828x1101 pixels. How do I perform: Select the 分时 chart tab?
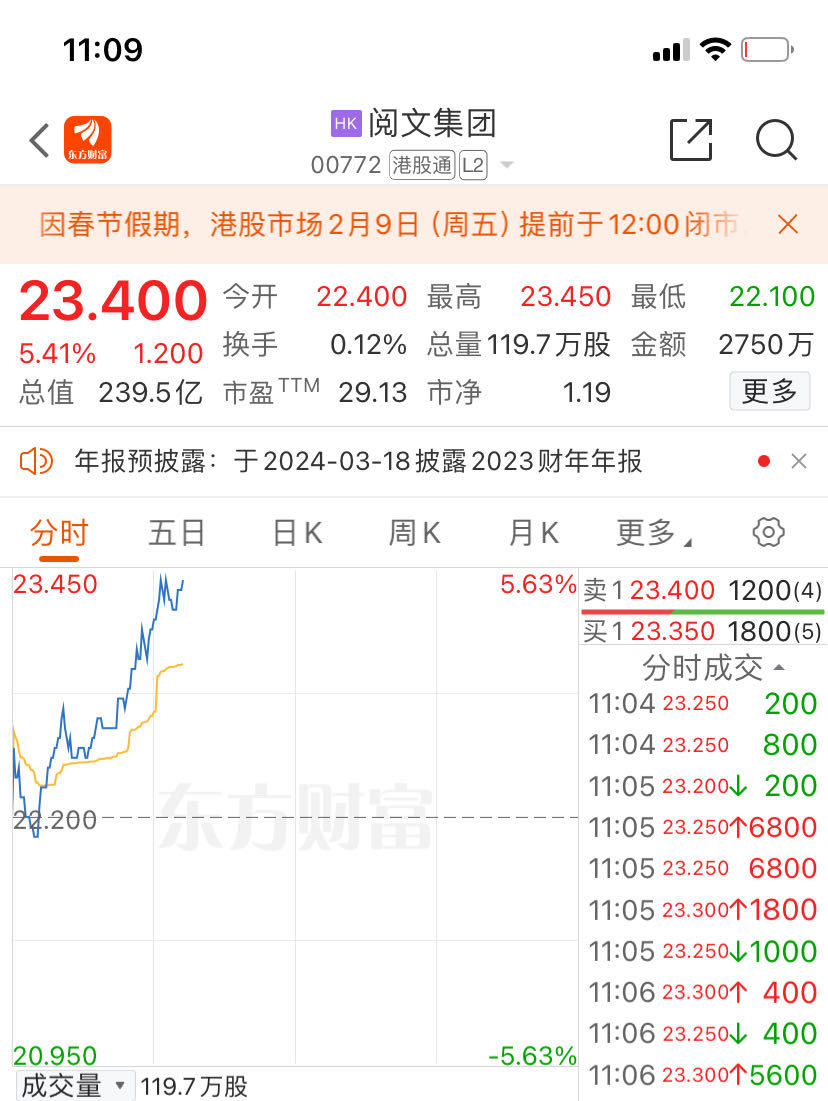59,533
